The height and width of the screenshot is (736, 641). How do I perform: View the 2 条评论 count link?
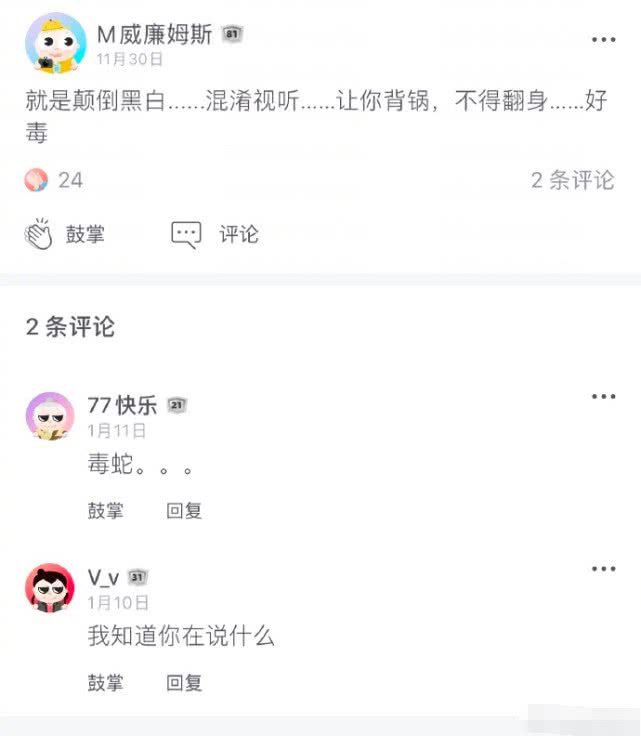click(572, 180)
